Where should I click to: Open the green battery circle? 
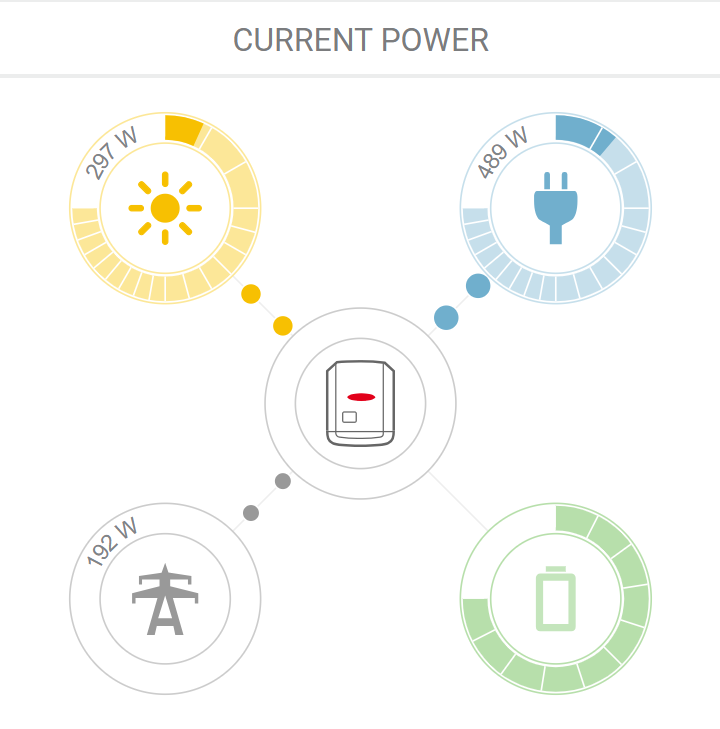(x=555, y=599)
